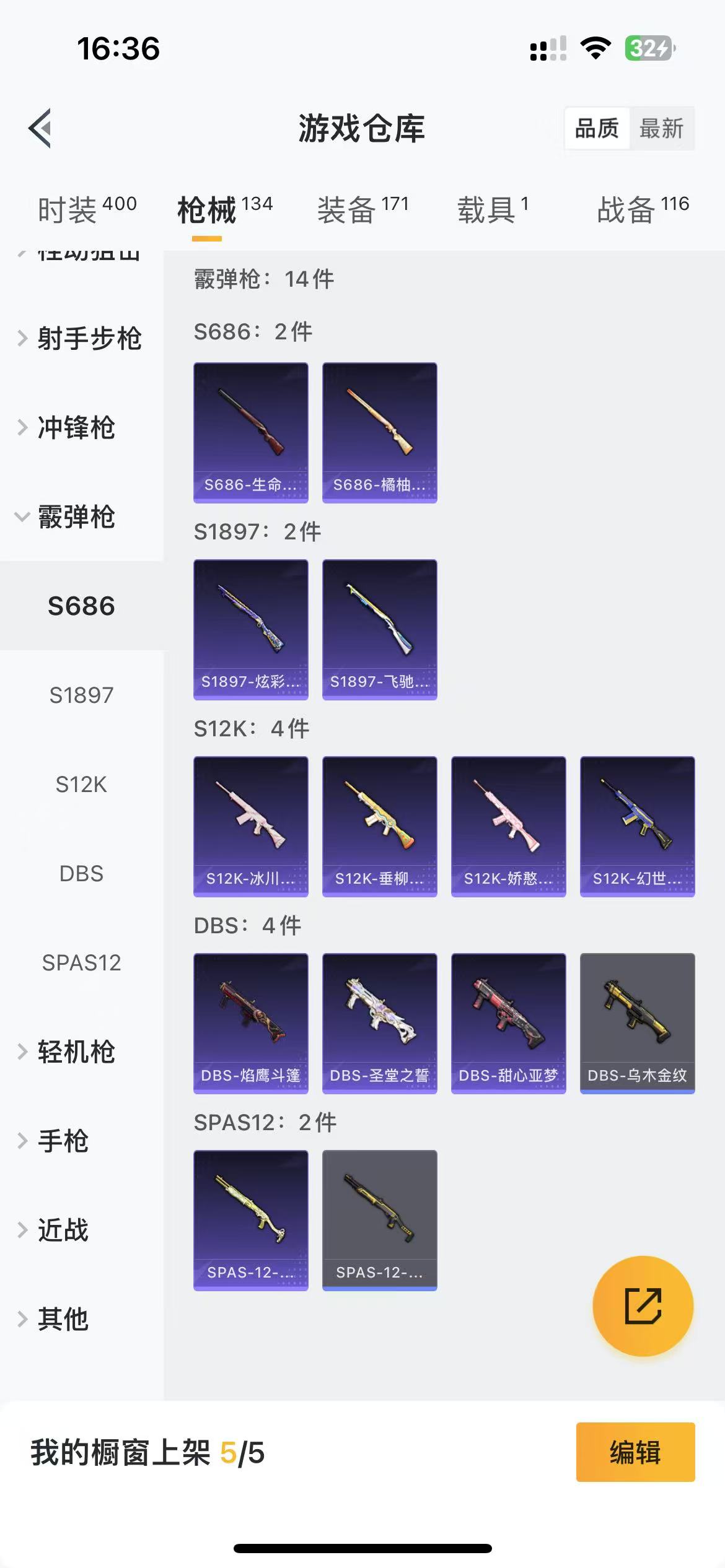Open the DBS-焰鹰斗篷 skin
Screen dimensions: 725x1568
tap(251, 1023)
